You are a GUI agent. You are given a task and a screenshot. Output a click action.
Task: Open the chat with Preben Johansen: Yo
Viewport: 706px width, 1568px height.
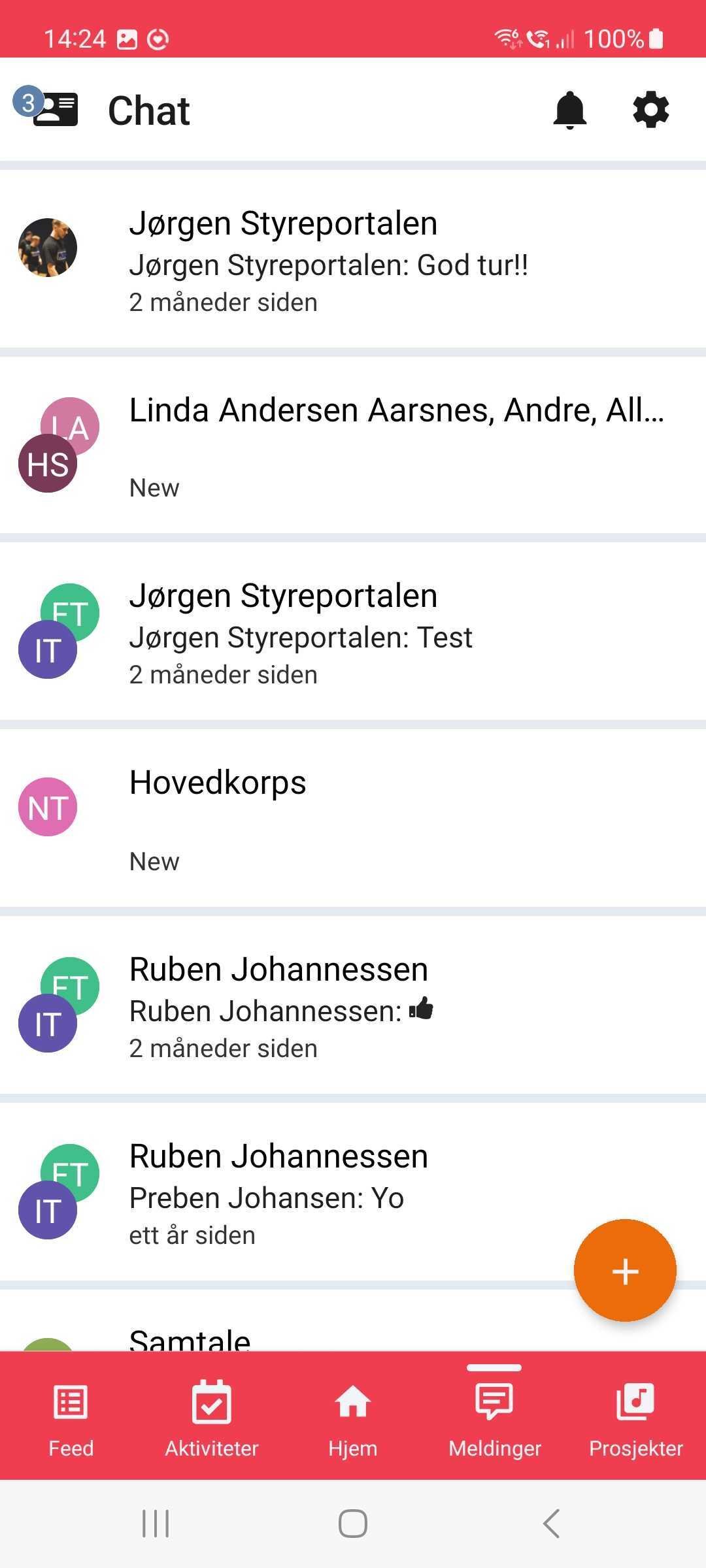pos(327,1193)
